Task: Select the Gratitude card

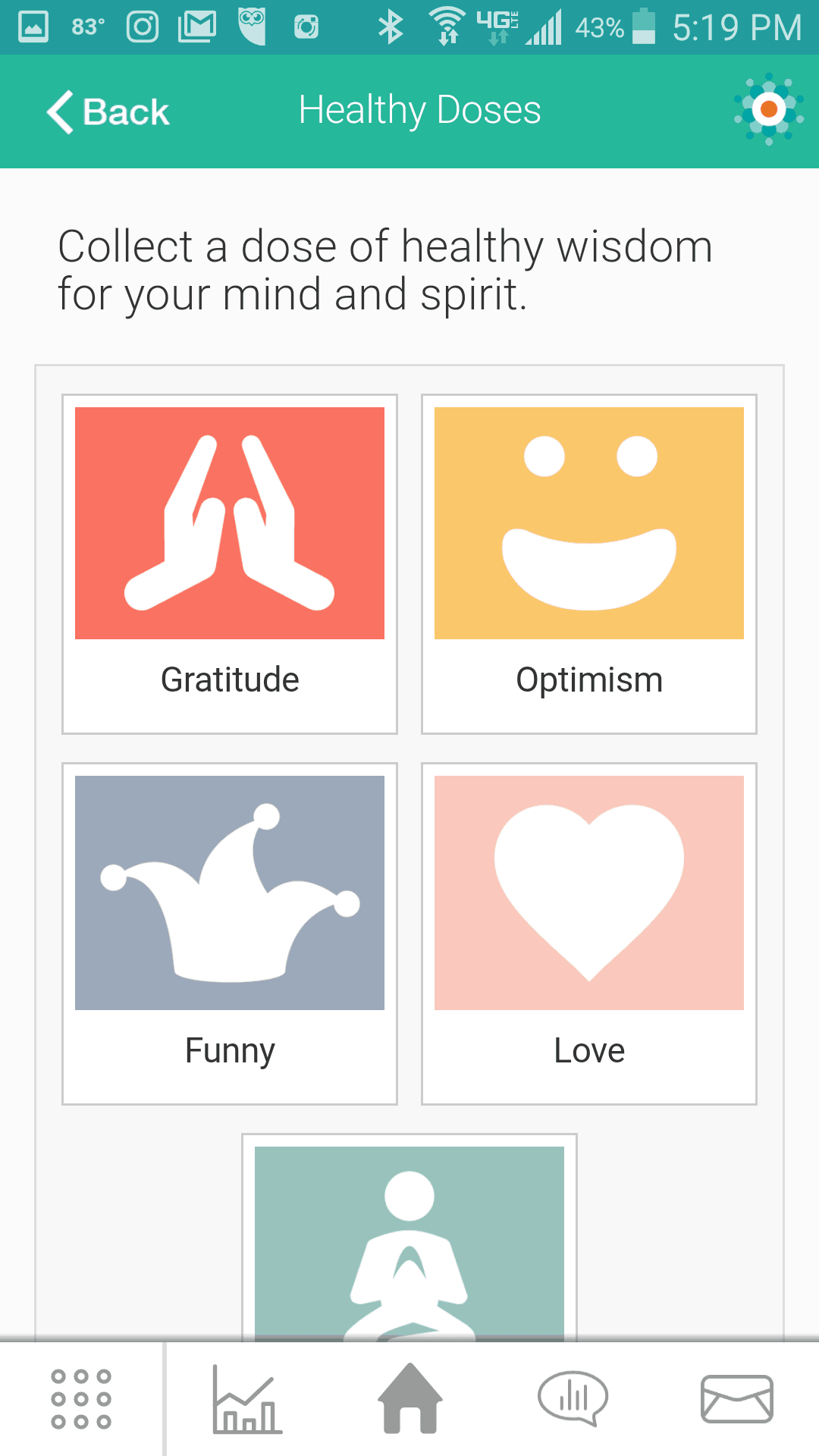Action: click(230, 563)
